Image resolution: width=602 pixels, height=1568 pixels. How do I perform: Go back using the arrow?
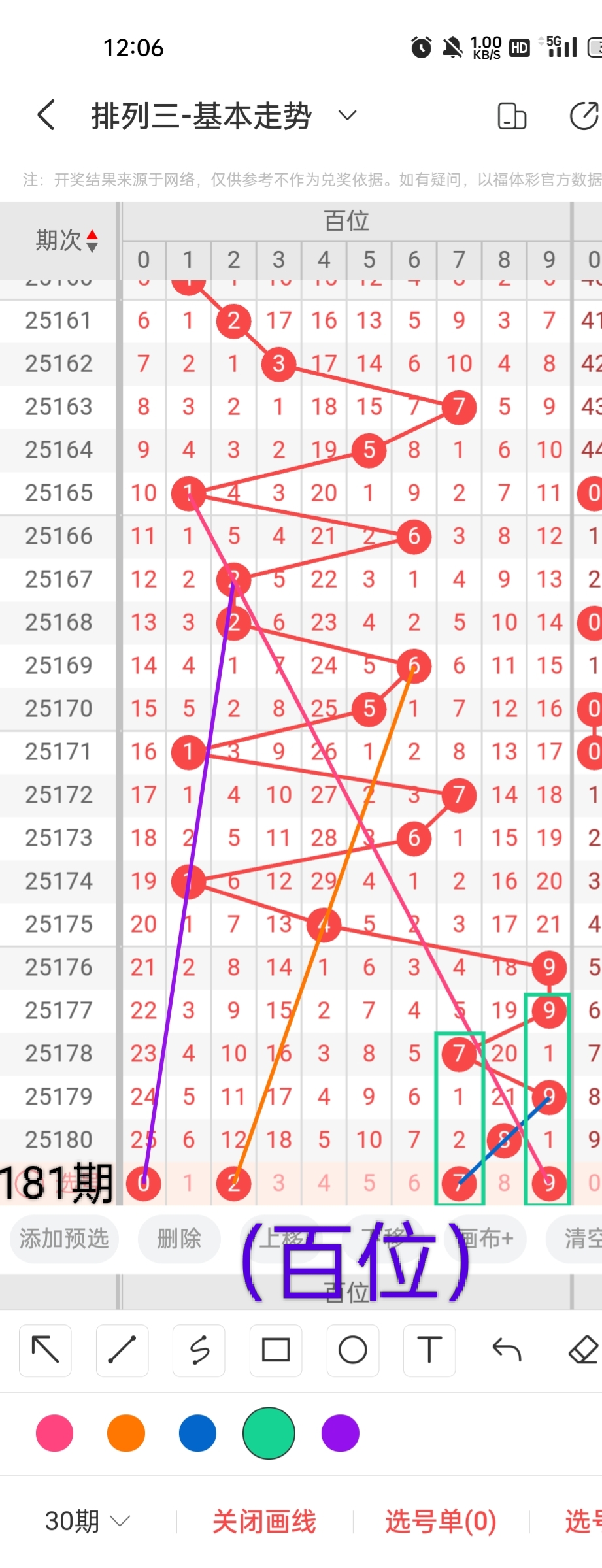point(46,116)
